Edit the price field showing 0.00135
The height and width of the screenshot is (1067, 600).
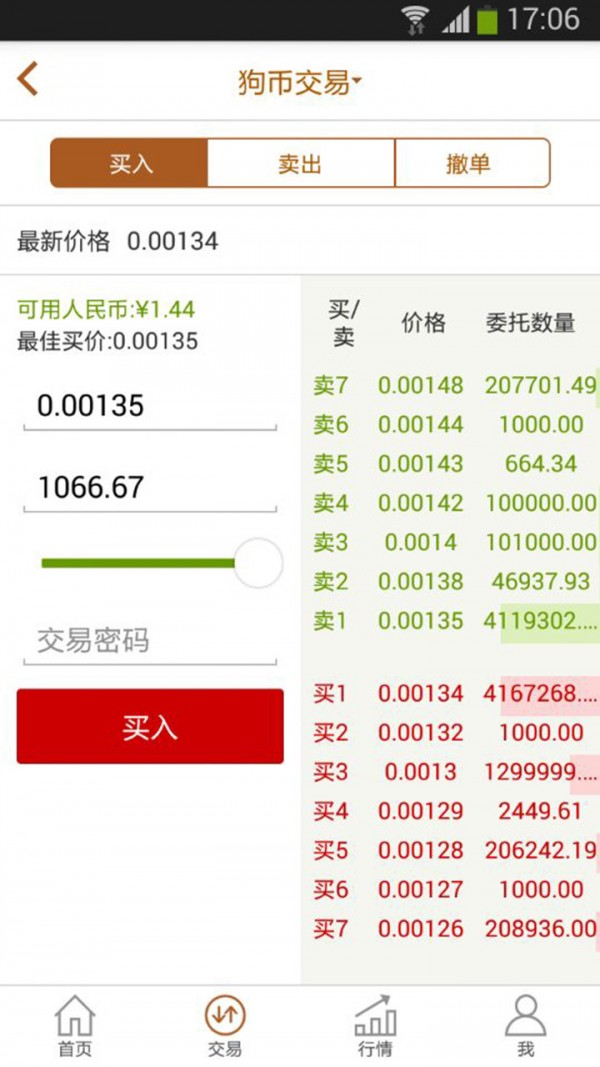tap(150, 406)
